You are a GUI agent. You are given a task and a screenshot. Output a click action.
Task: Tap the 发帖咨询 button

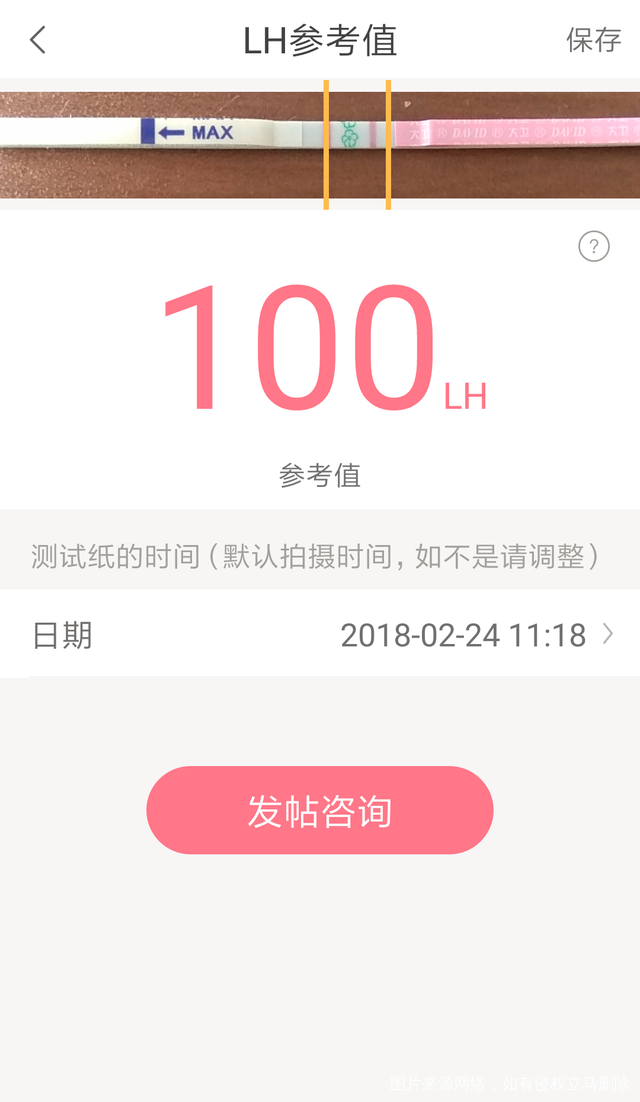click(320, 810)
